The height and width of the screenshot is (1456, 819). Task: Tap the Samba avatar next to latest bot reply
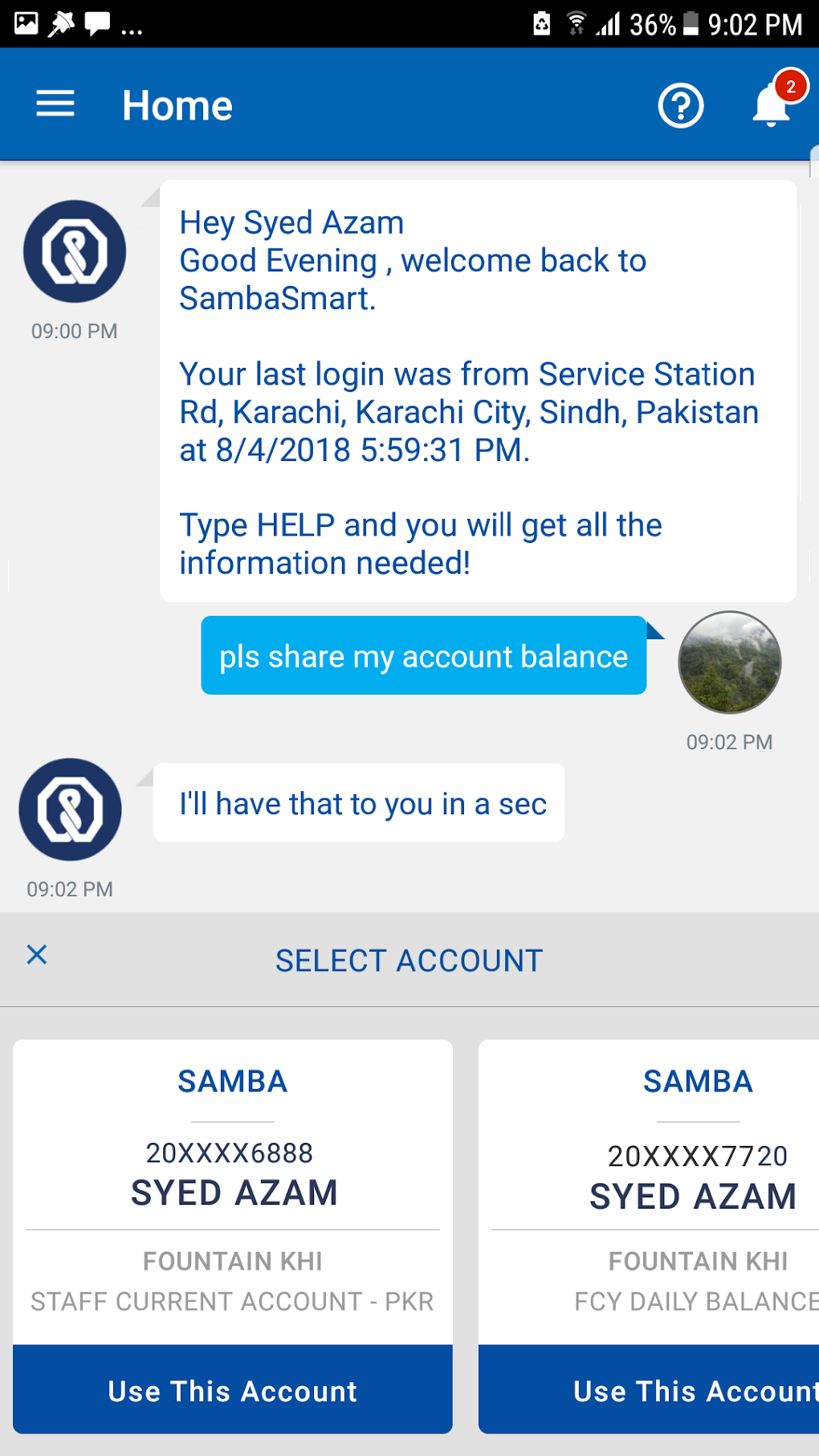click(x=70, y=810)
